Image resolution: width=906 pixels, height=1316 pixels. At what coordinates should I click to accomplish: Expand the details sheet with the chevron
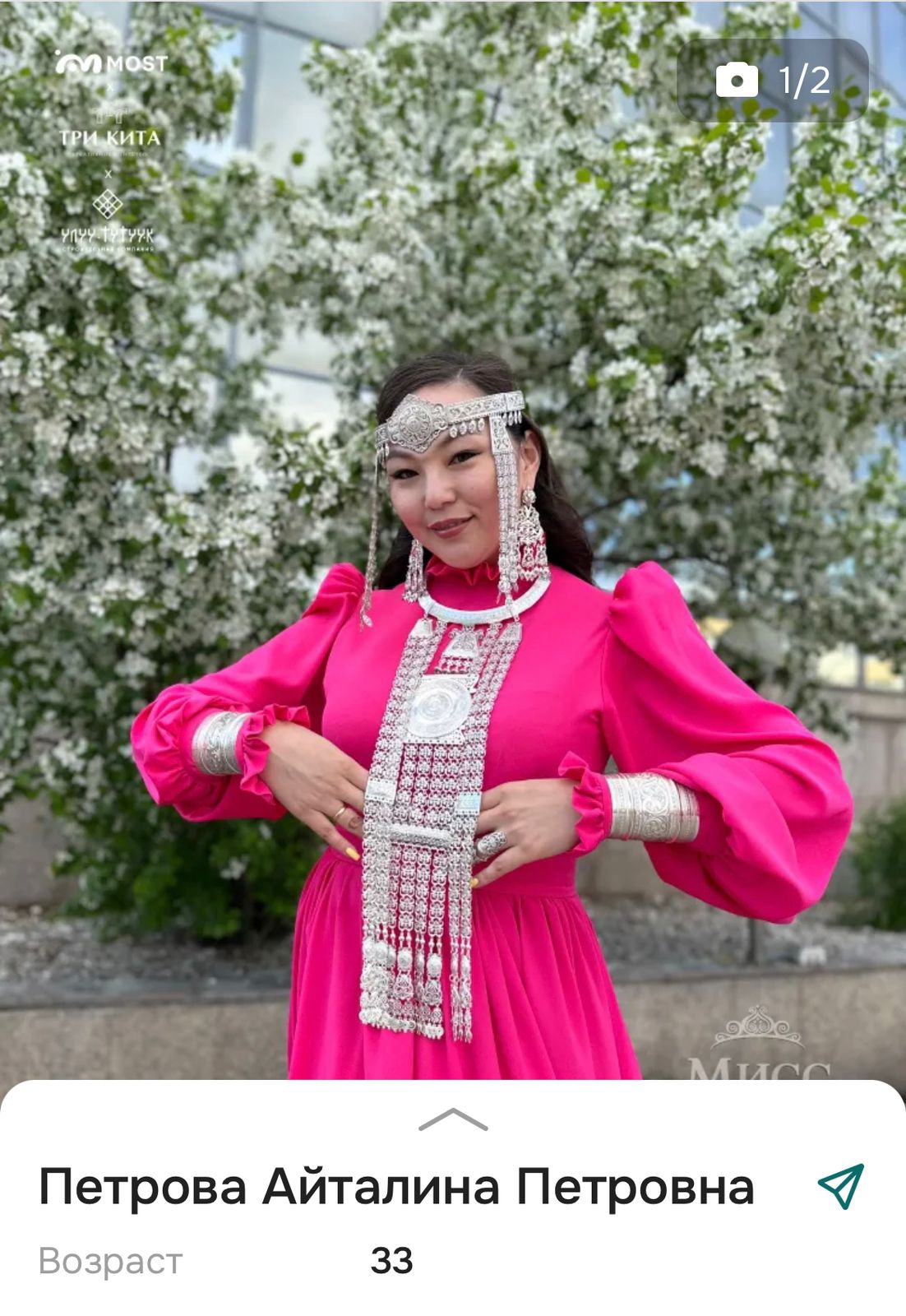[x=453, y=1120]
